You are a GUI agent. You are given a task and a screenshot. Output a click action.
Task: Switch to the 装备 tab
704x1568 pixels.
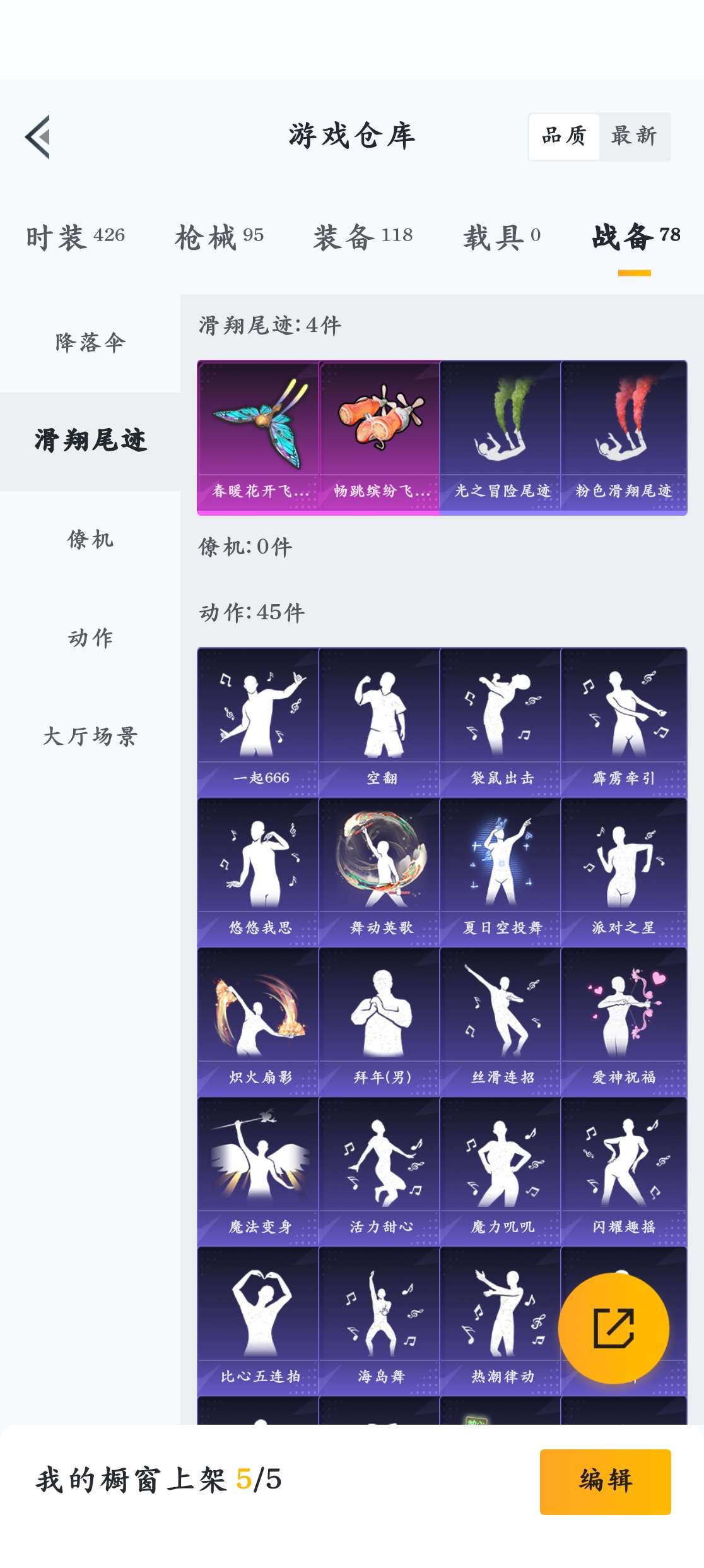point(363,237)
